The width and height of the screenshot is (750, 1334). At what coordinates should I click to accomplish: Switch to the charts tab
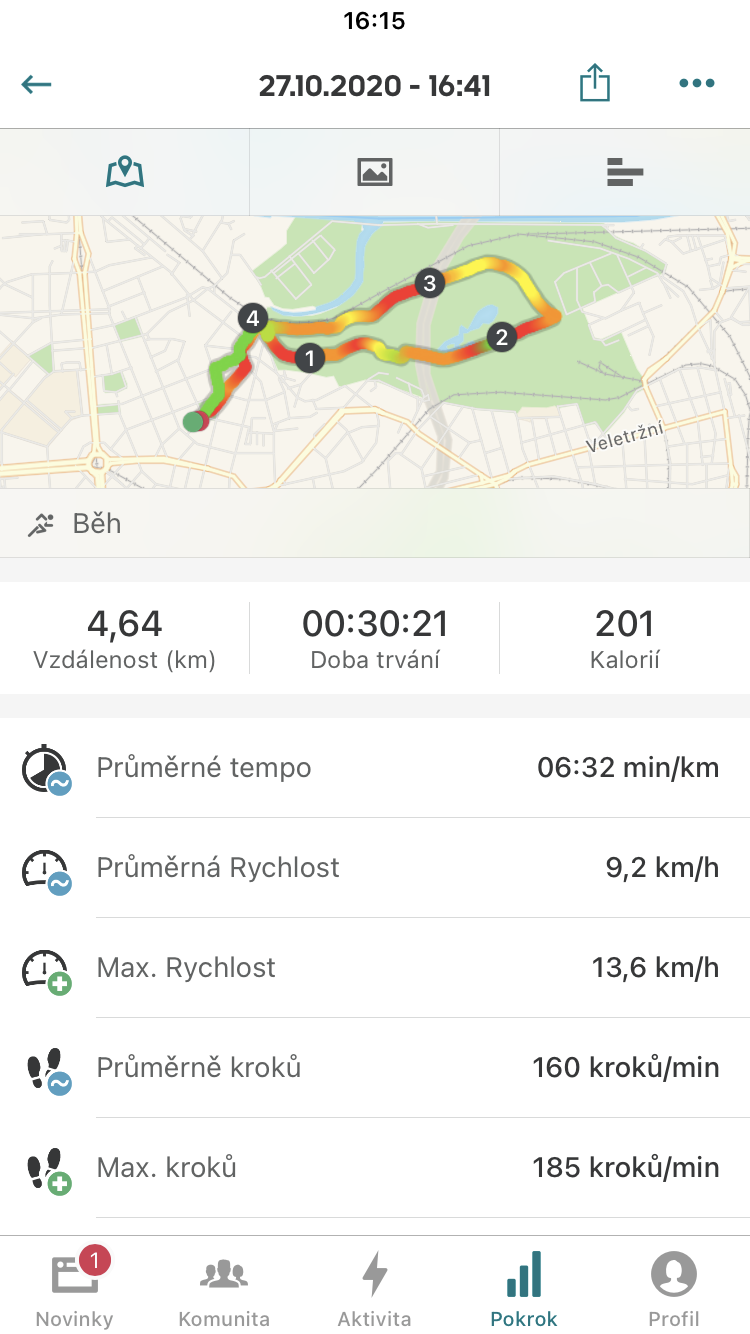625,172
